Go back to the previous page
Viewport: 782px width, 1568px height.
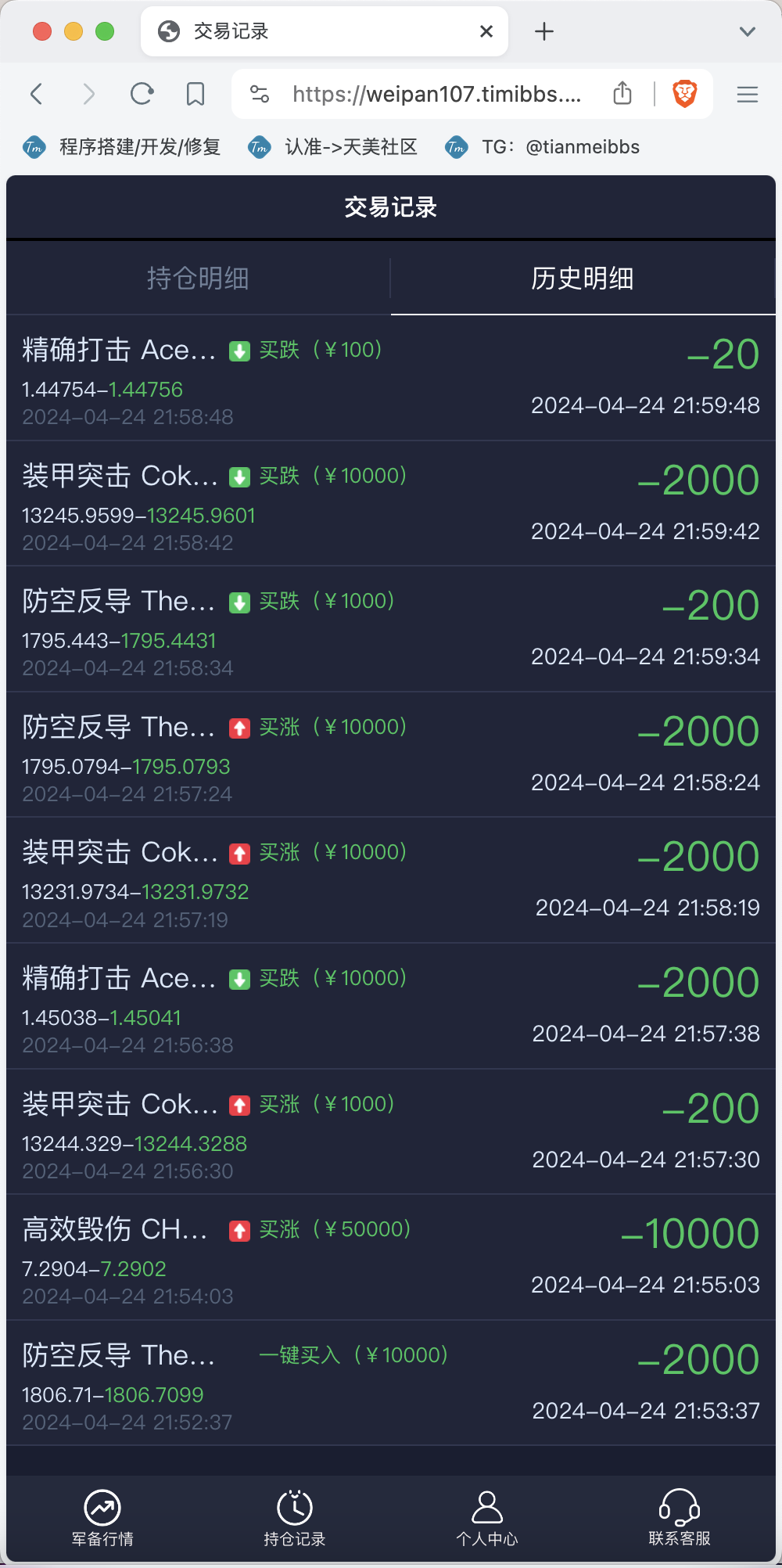(x=37, y=95)
